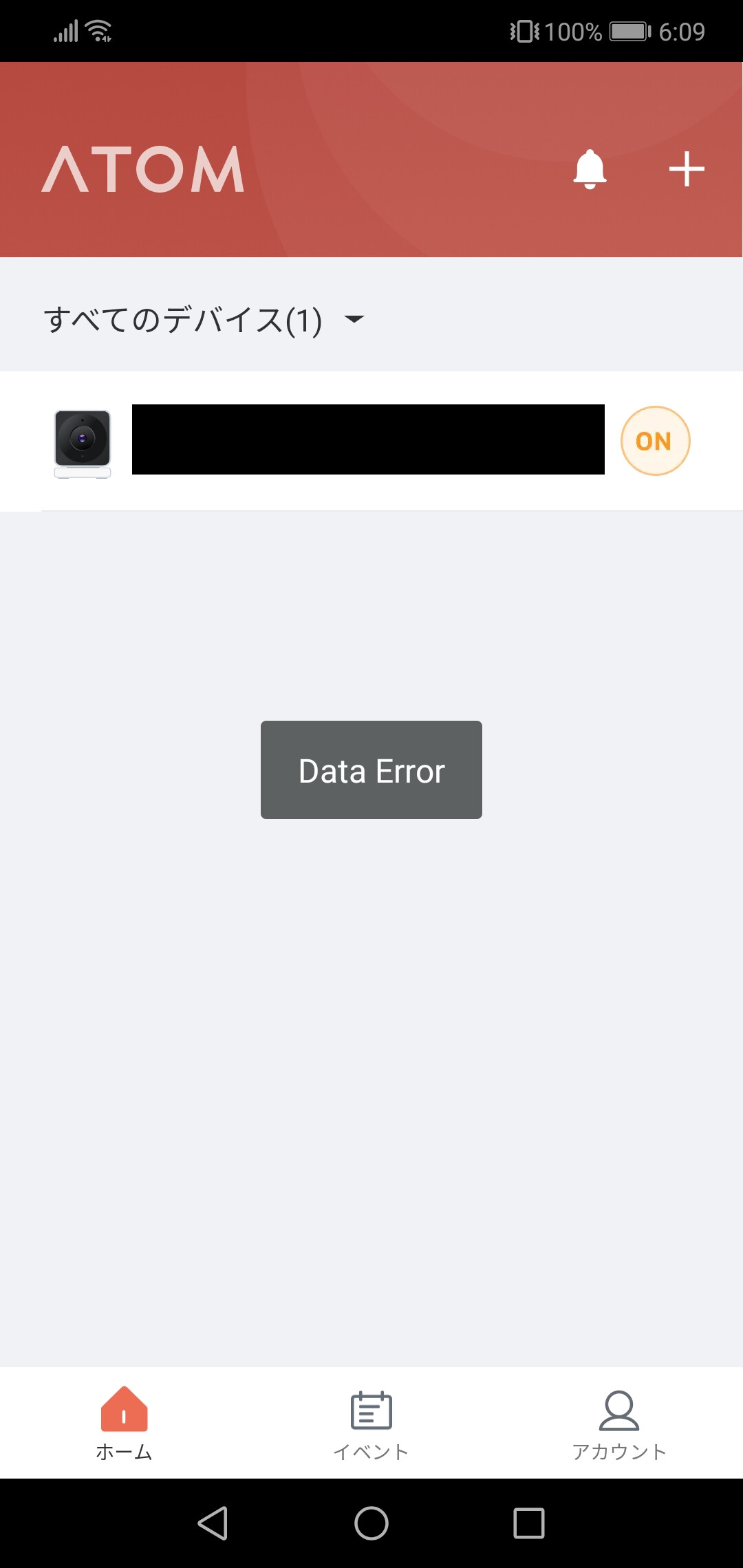The height and width of the screenshot is (1568, 743).
Task: Add a new device with plus icon
Action: (687, 169)
